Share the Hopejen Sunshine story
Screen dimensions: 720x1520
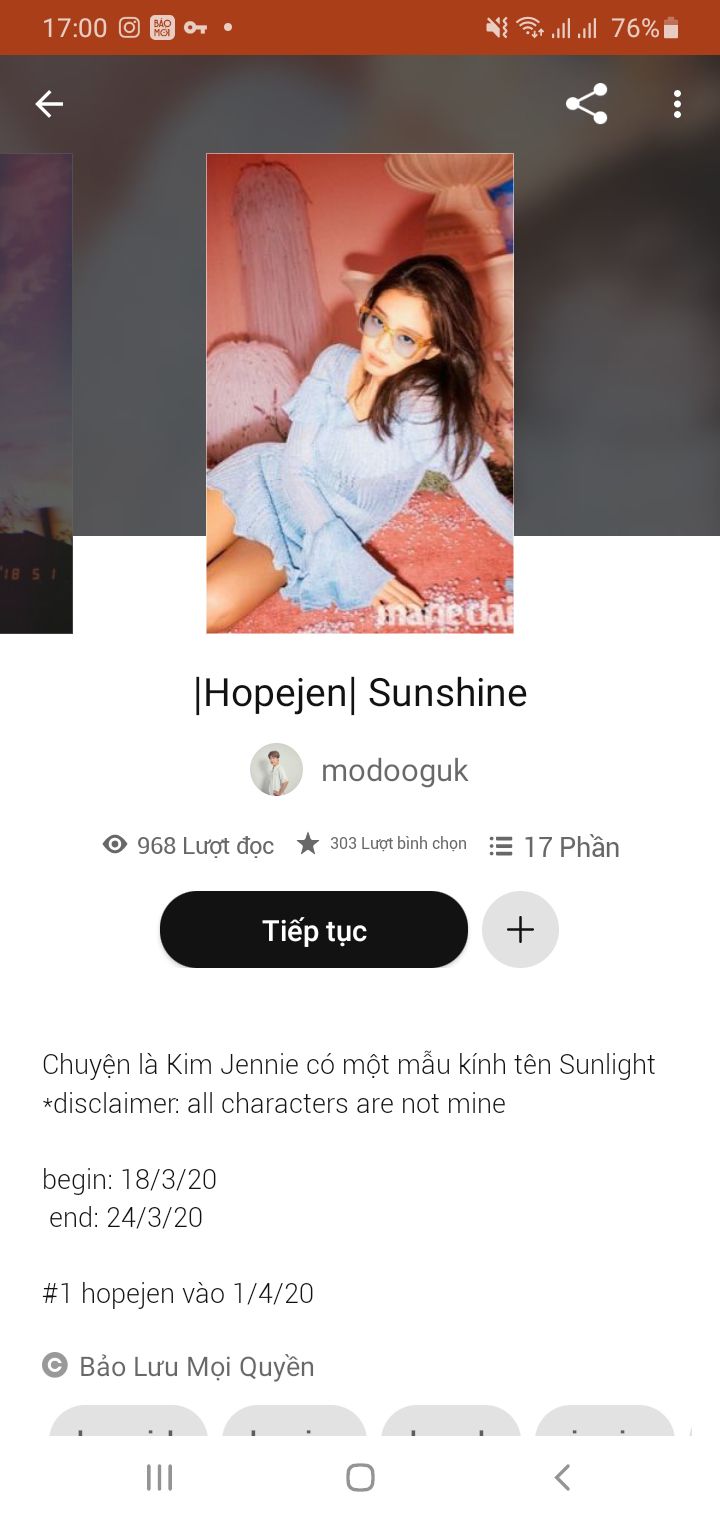(586, 104)
